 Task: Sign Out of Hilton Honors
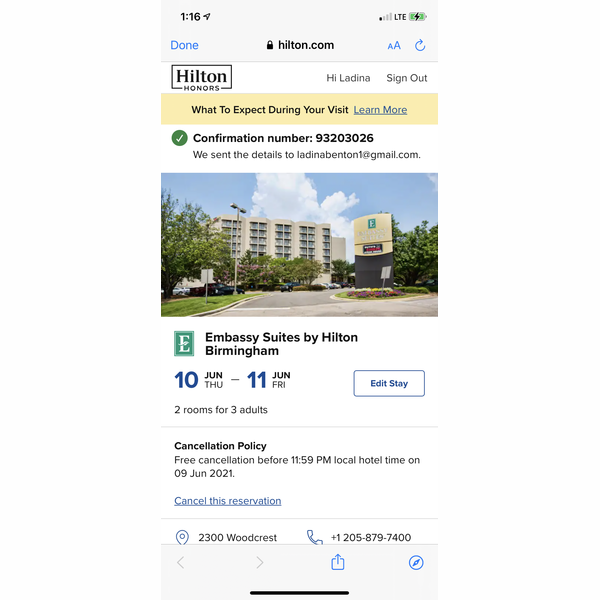[x=406, y=78]
